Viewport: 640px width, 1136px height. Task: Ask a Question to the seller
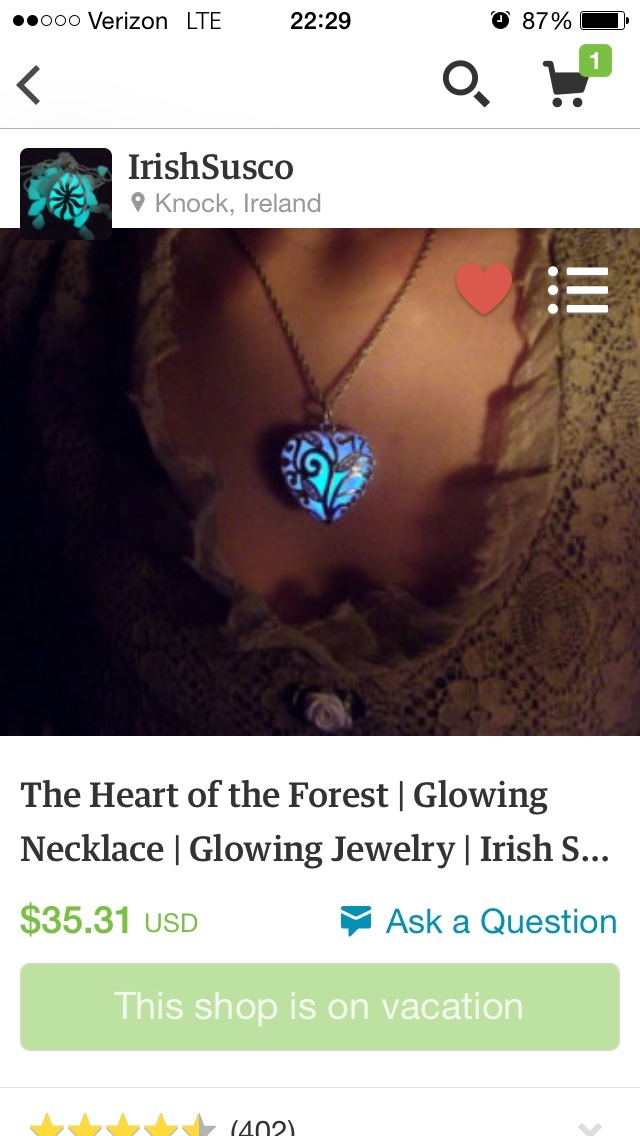[478, 921]
